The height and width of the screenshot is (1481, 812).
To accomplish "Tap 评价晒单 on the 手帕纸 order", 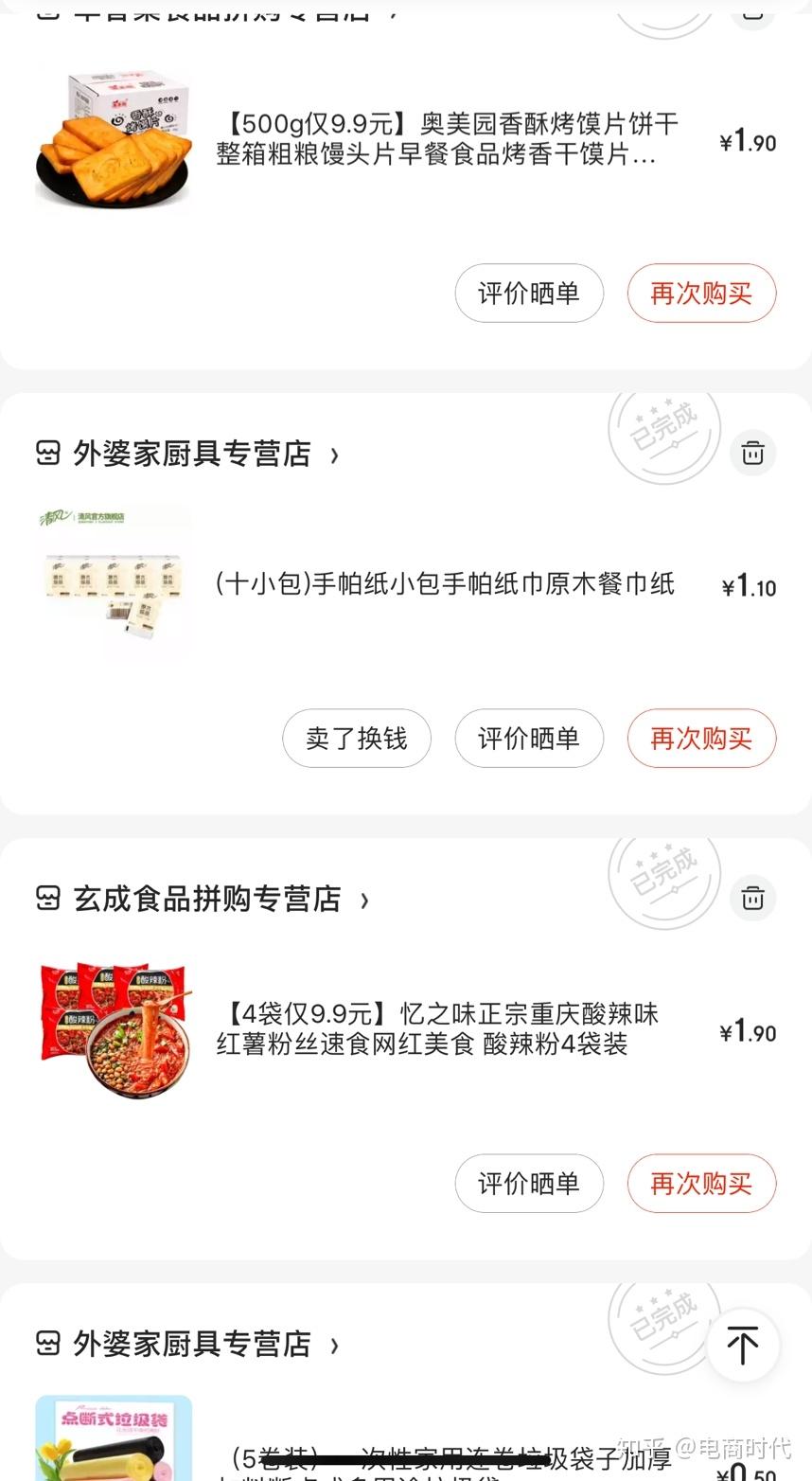I will [529, 739].
